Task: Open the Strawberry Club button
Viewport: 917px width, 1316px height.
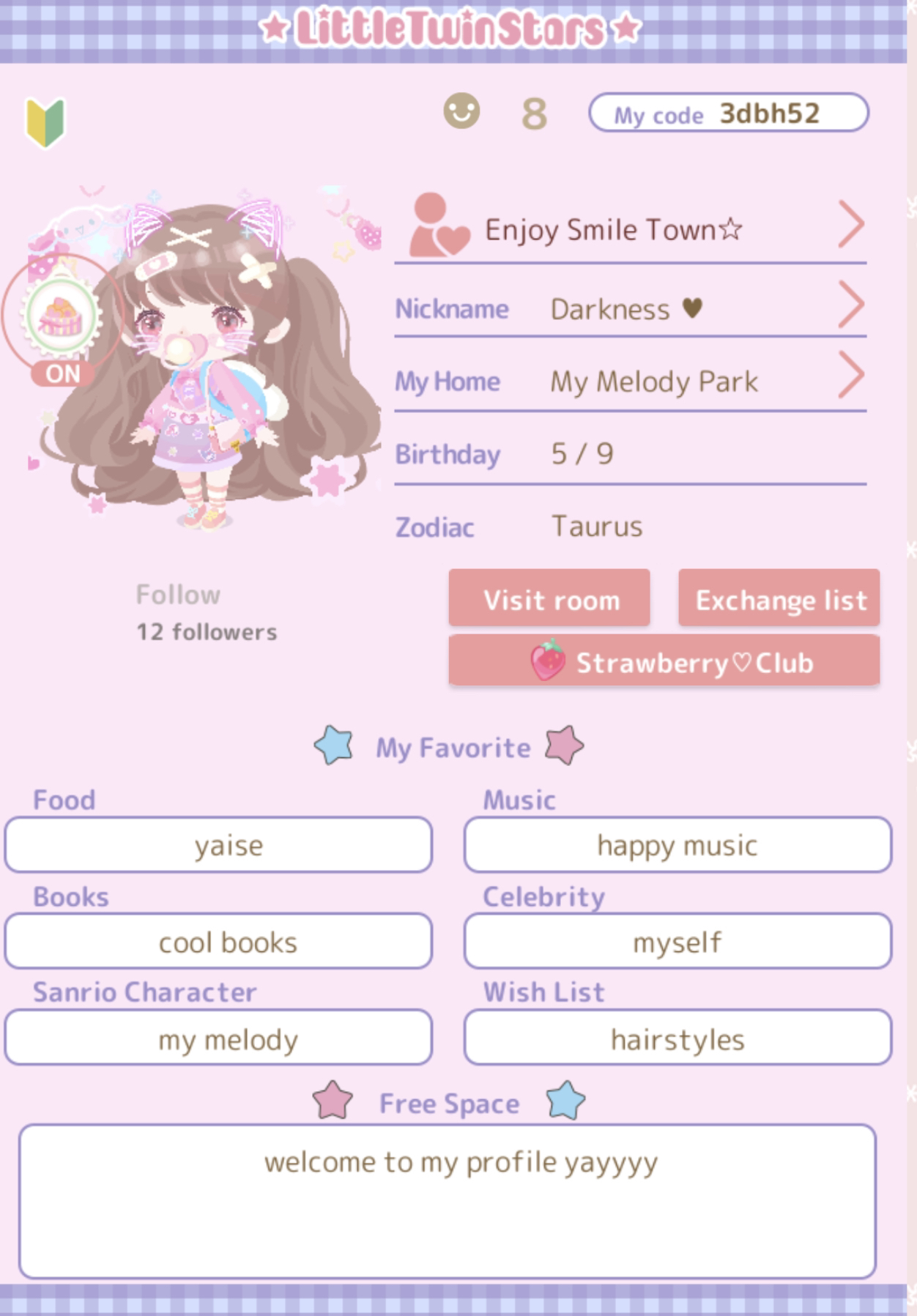Action: click(x=664, y=661)
